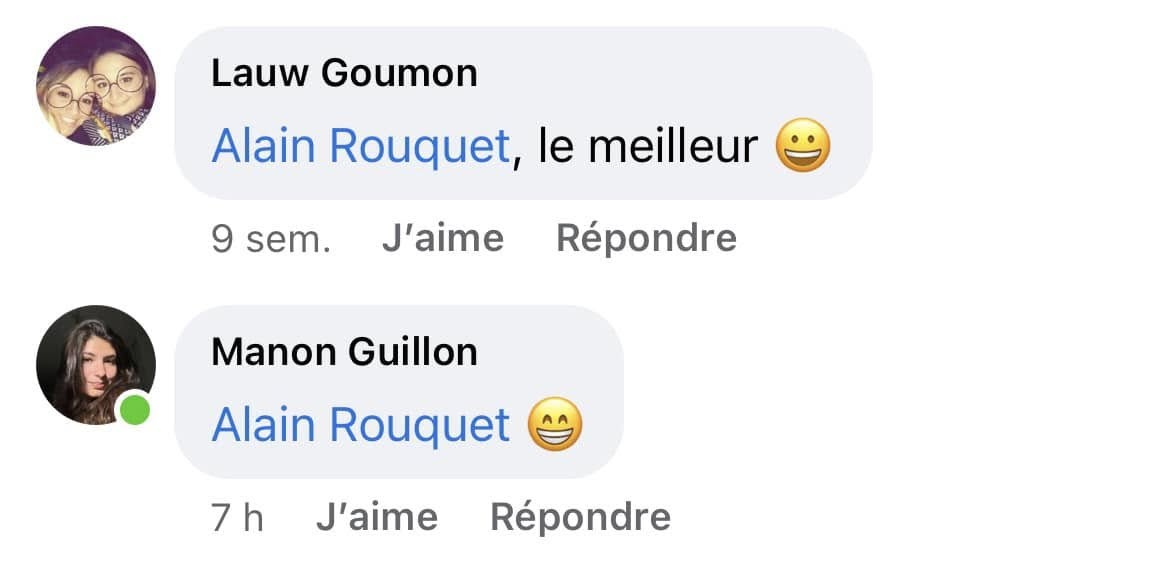1170x561 pixels.
Task: Open Lauw Goumon's profile picture
Action: click(x=95, y=86)
